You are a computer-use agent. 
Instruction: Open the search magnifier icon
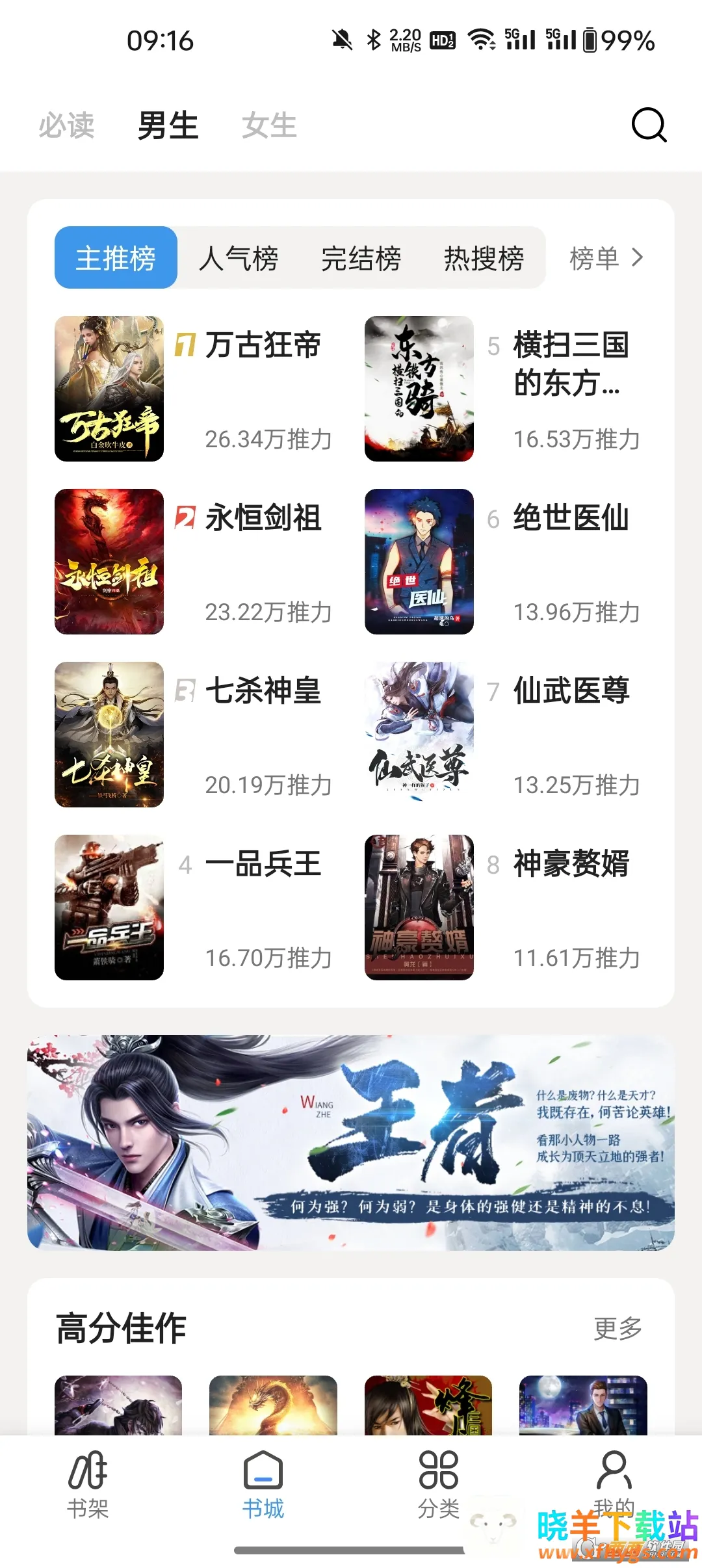coord(649,125)
